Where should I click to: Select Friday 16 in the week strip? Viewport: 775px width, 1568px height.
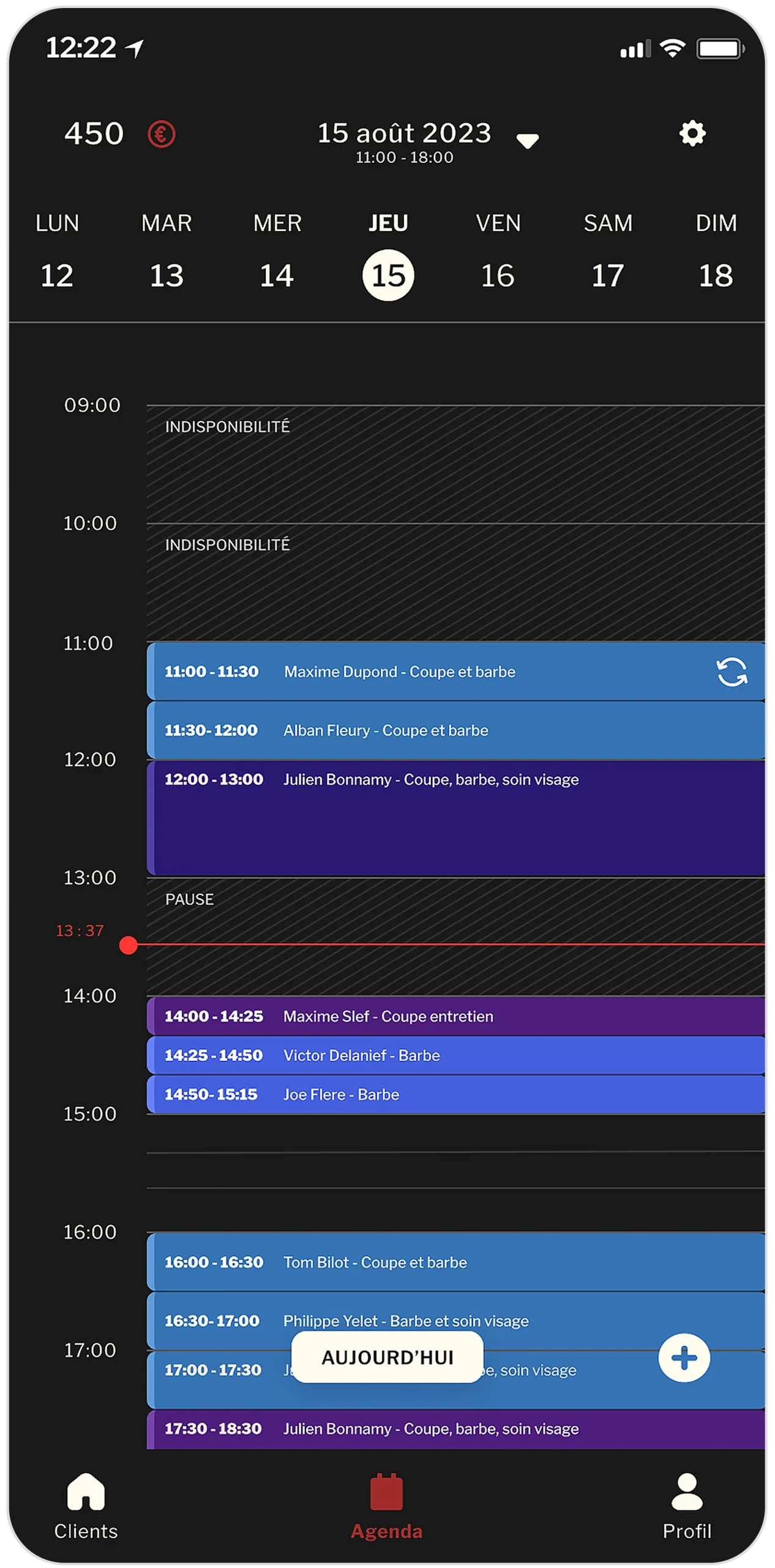coord(498,276)
